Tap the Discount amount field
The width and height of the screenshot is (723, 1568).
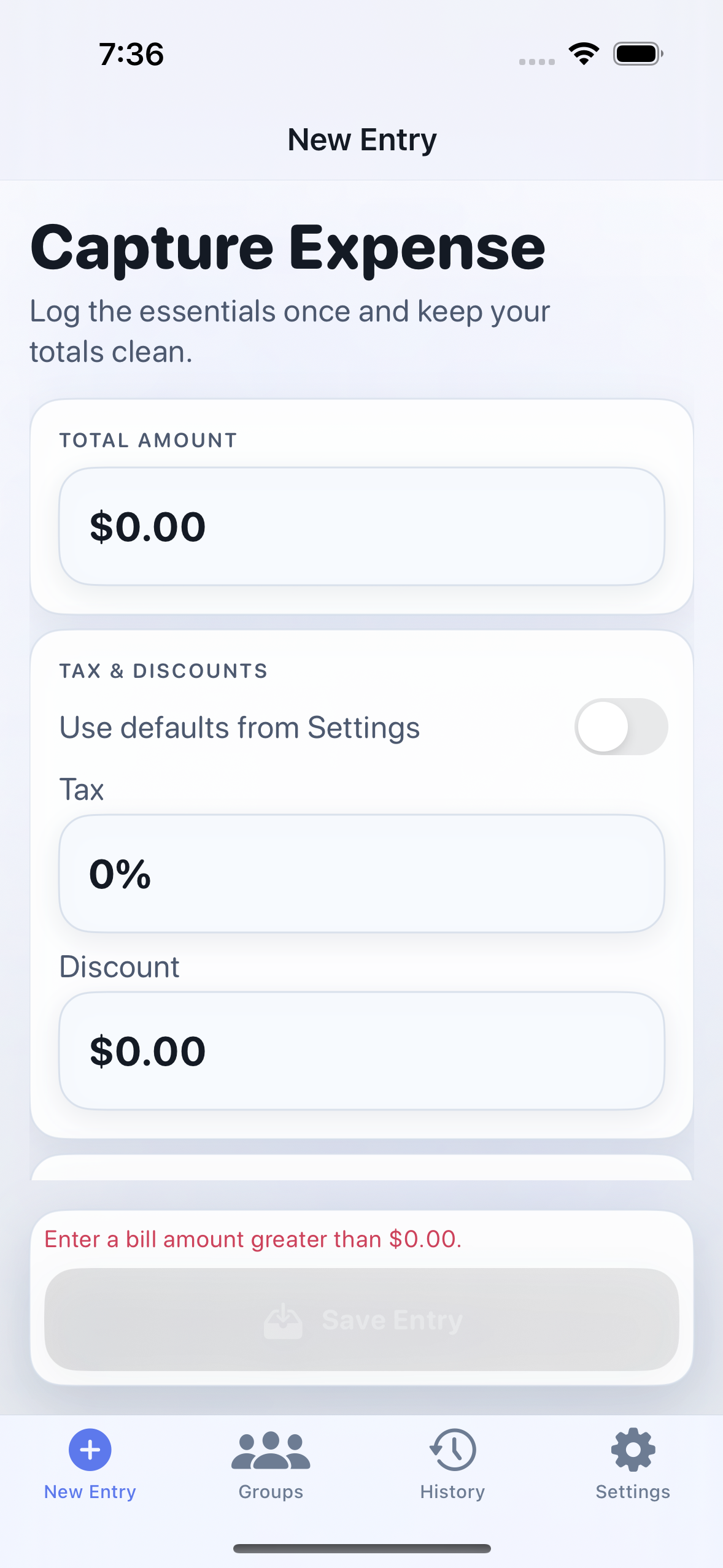(361, 1051)
